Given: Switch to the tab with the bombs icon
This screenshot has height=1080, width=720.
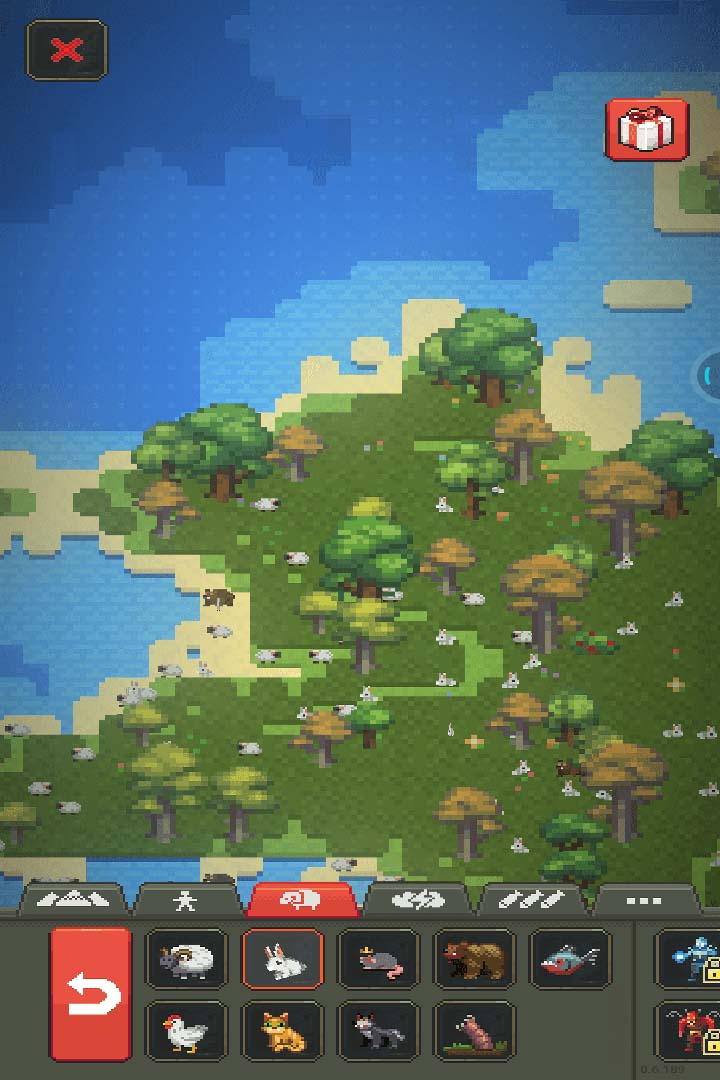Looking at the screenshot, I should click(x=533, y=900).
